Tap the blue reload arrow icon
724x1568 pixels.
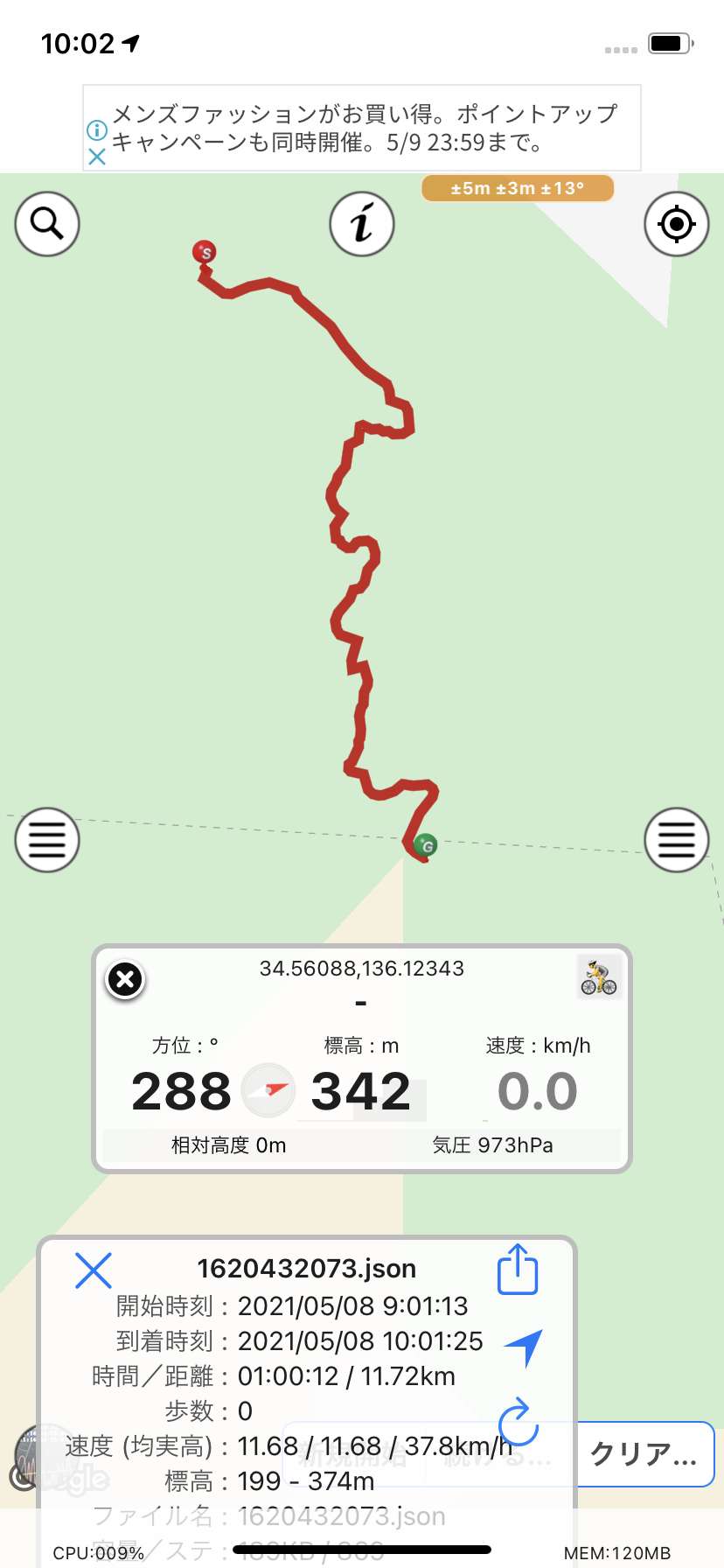coord(518,1421)
